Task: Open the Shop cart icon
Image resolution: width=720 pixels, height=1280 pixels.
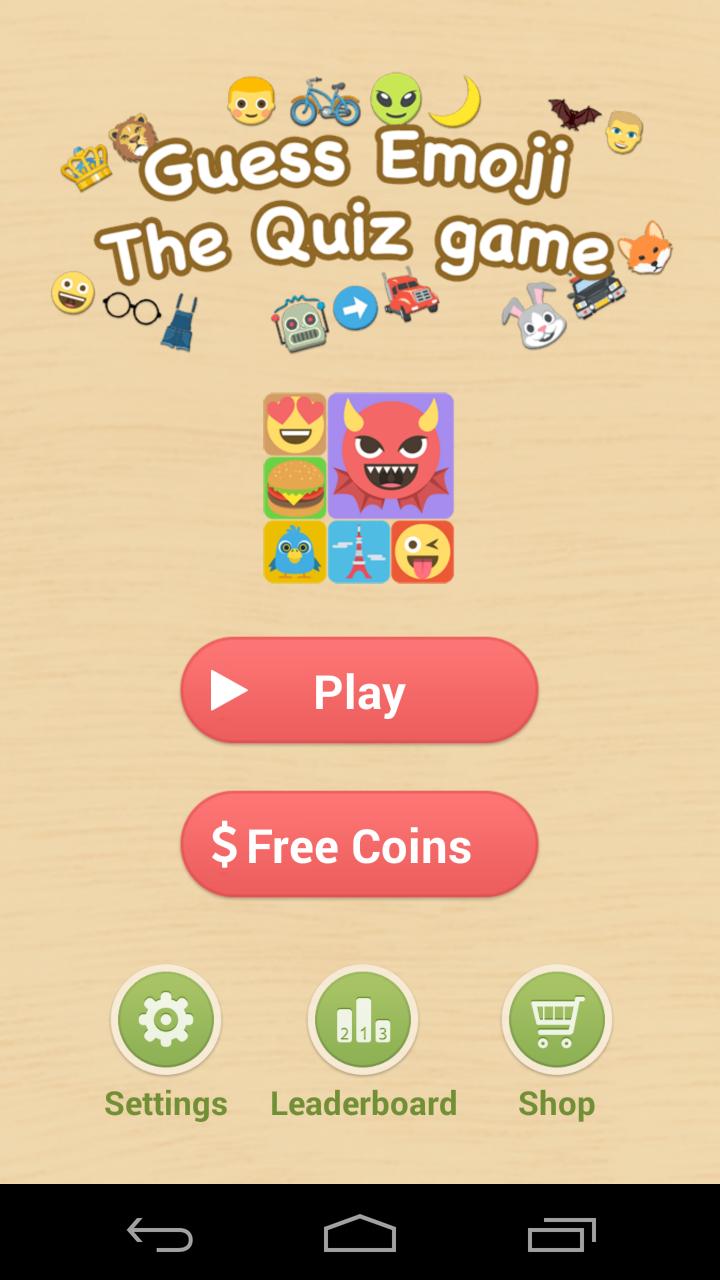Action: click(557, 1019)
